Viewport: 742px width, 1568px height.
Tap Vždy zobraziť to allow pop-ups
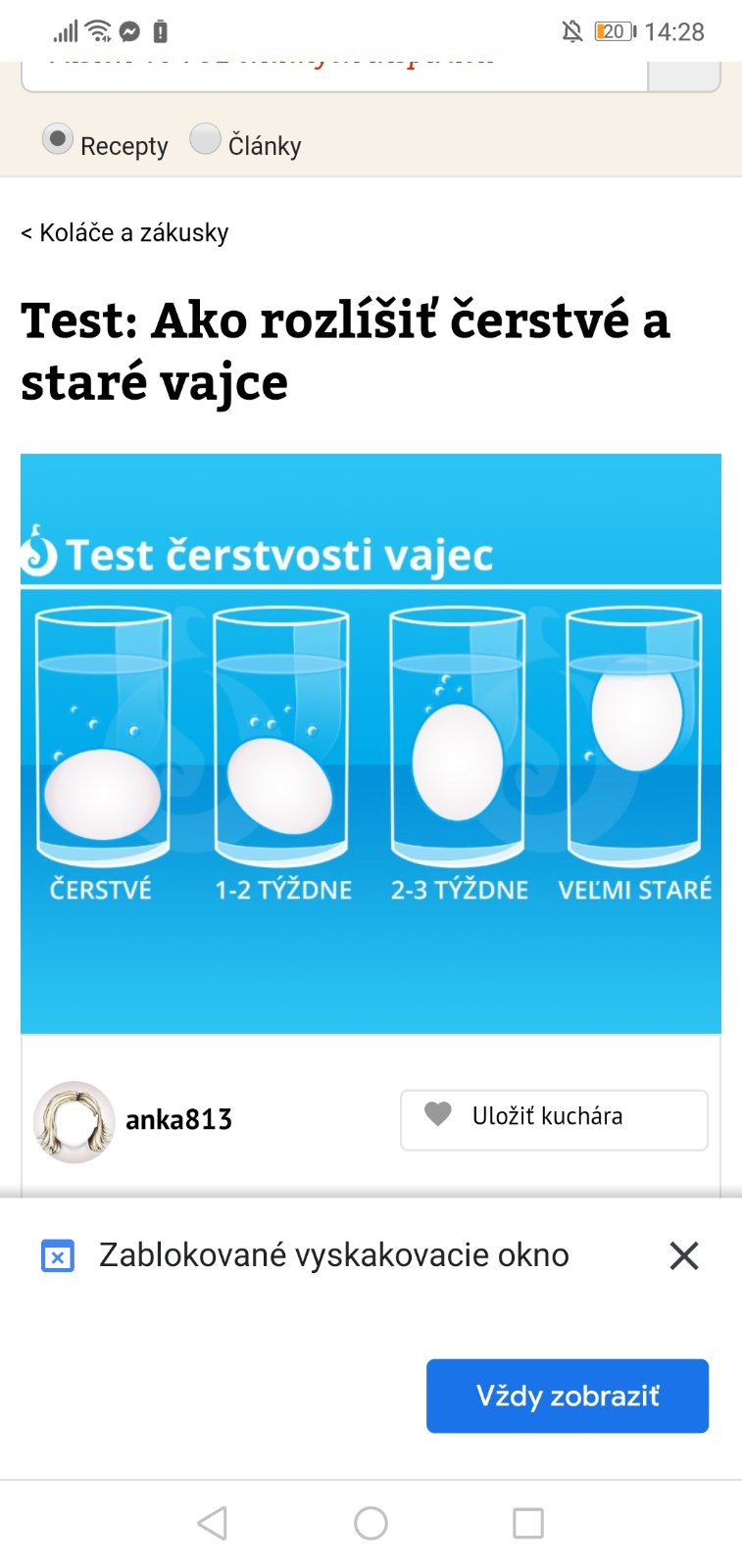(x=567, y=1396)
